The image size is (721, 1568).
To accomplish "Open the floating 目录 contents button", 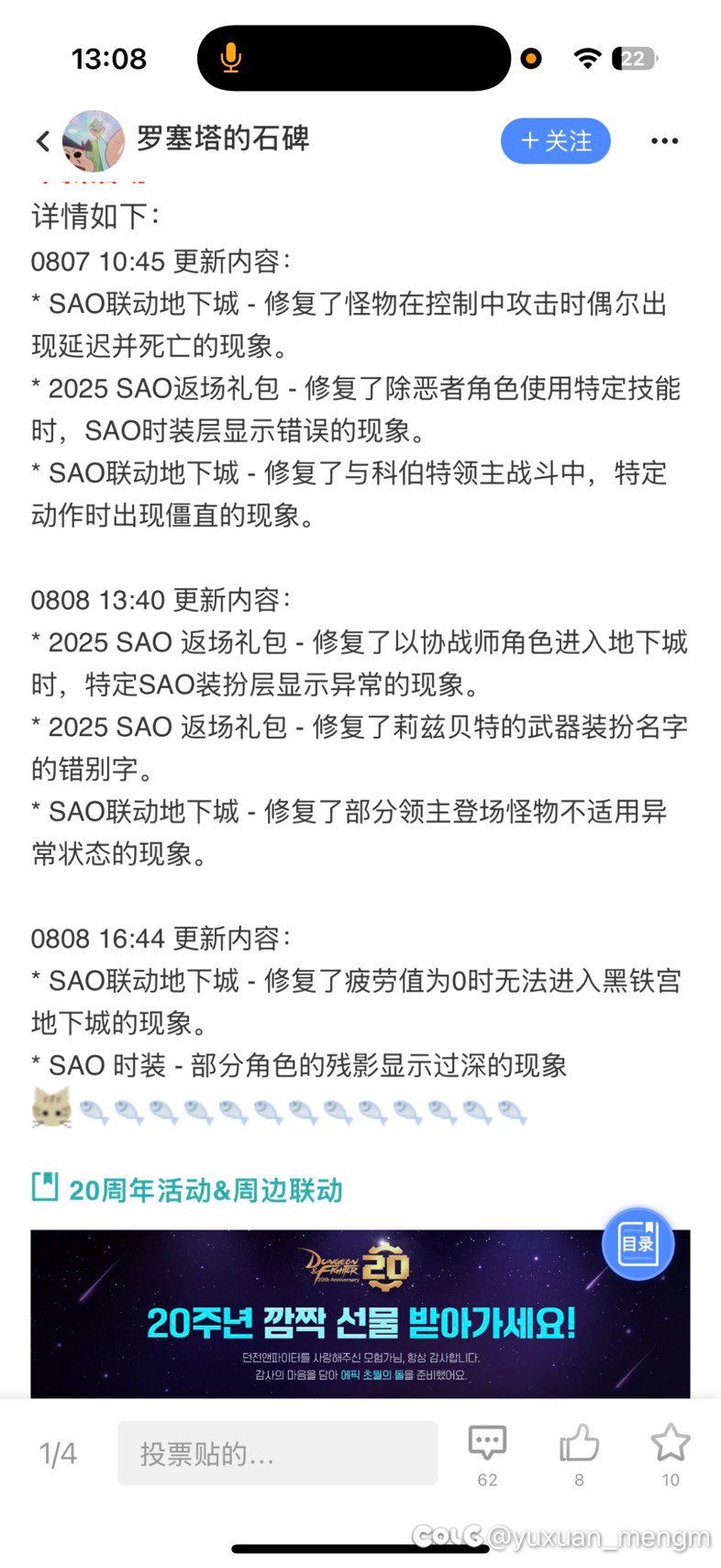I will coord(638,1243).
